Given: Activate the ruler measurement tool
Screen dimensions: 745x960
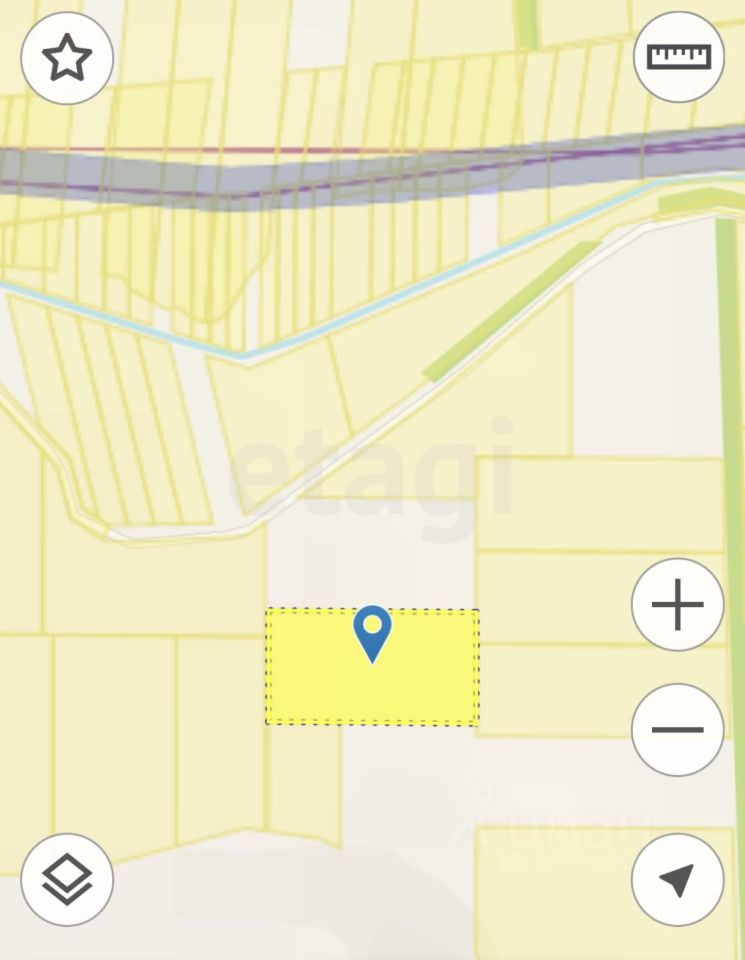Looking at the screenshot, I should 678,57.
